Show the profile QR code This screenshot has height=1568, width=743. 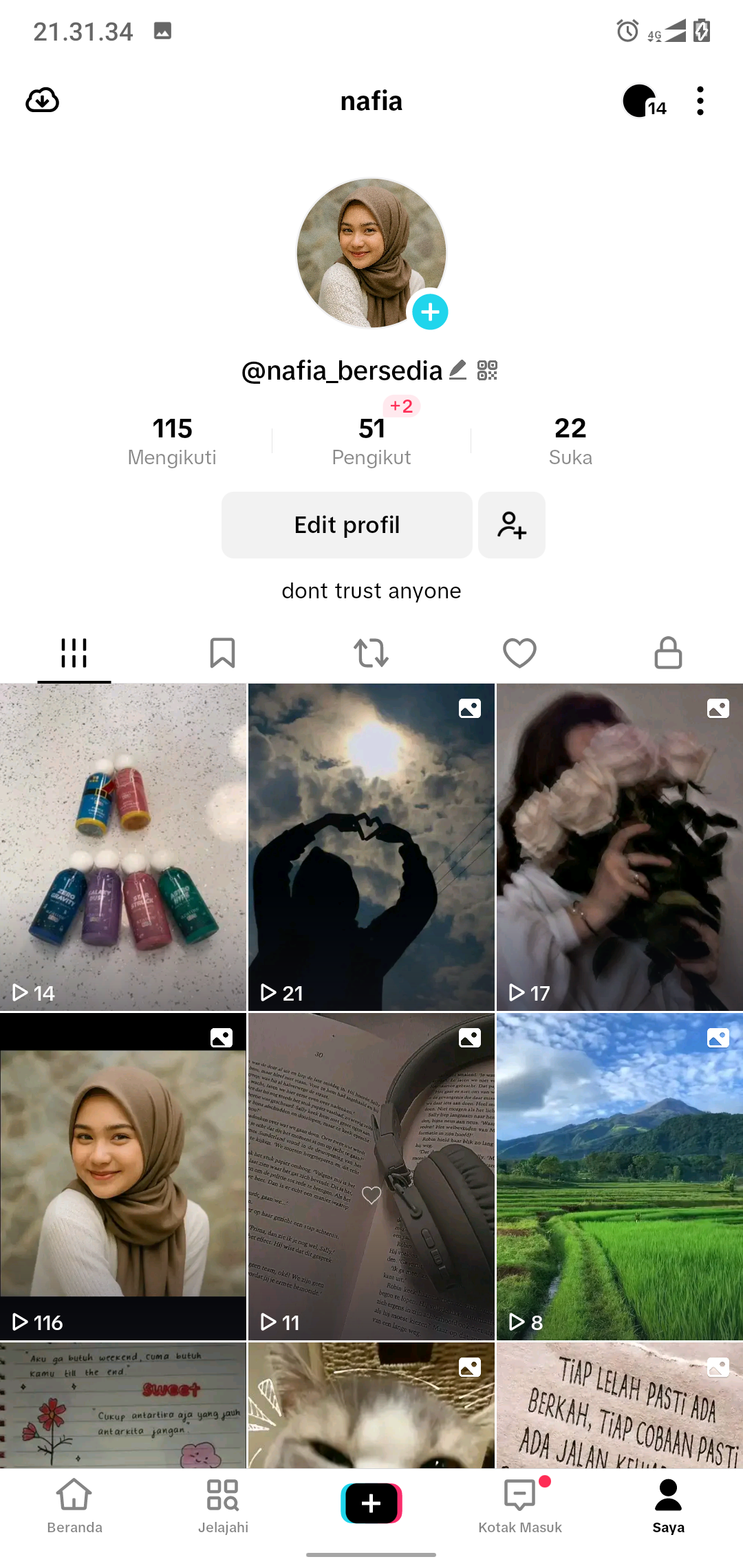click(x=487, y=370)
